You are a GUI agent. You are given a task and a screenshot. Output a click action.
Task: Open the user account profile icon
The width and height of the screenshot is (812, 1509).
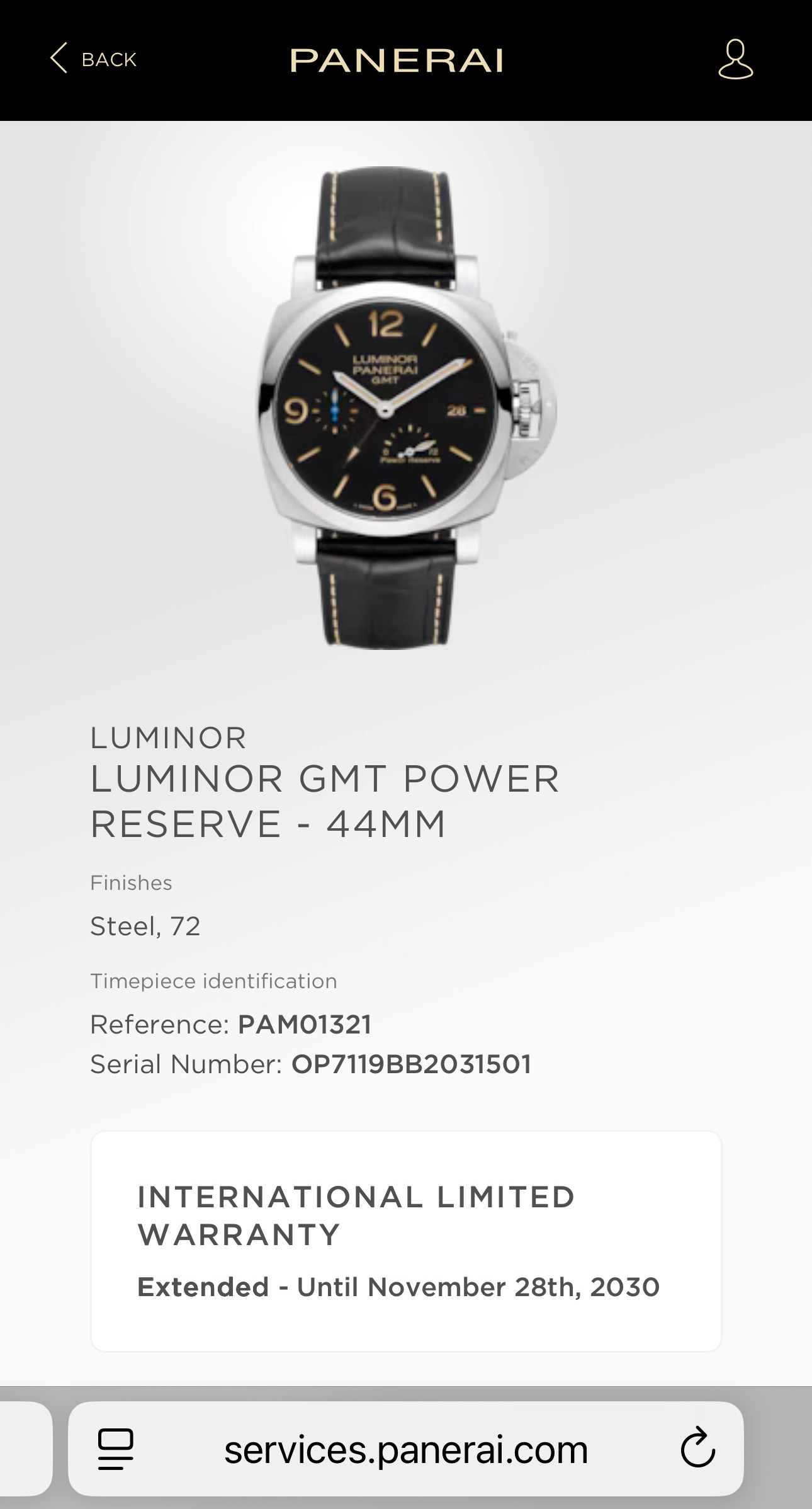click(x=735, y=59)
